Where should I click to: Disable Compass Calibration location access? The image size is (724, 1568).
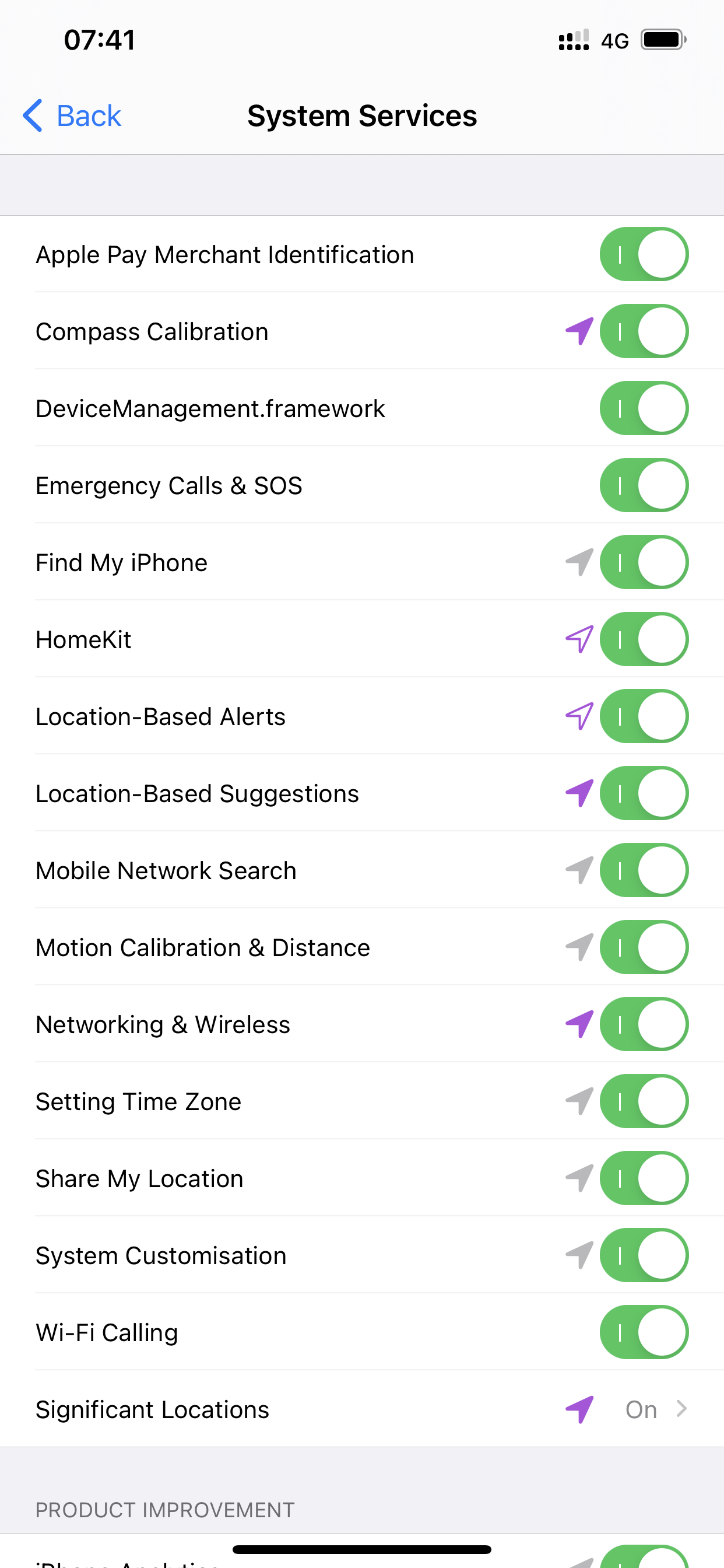point(643,331)
